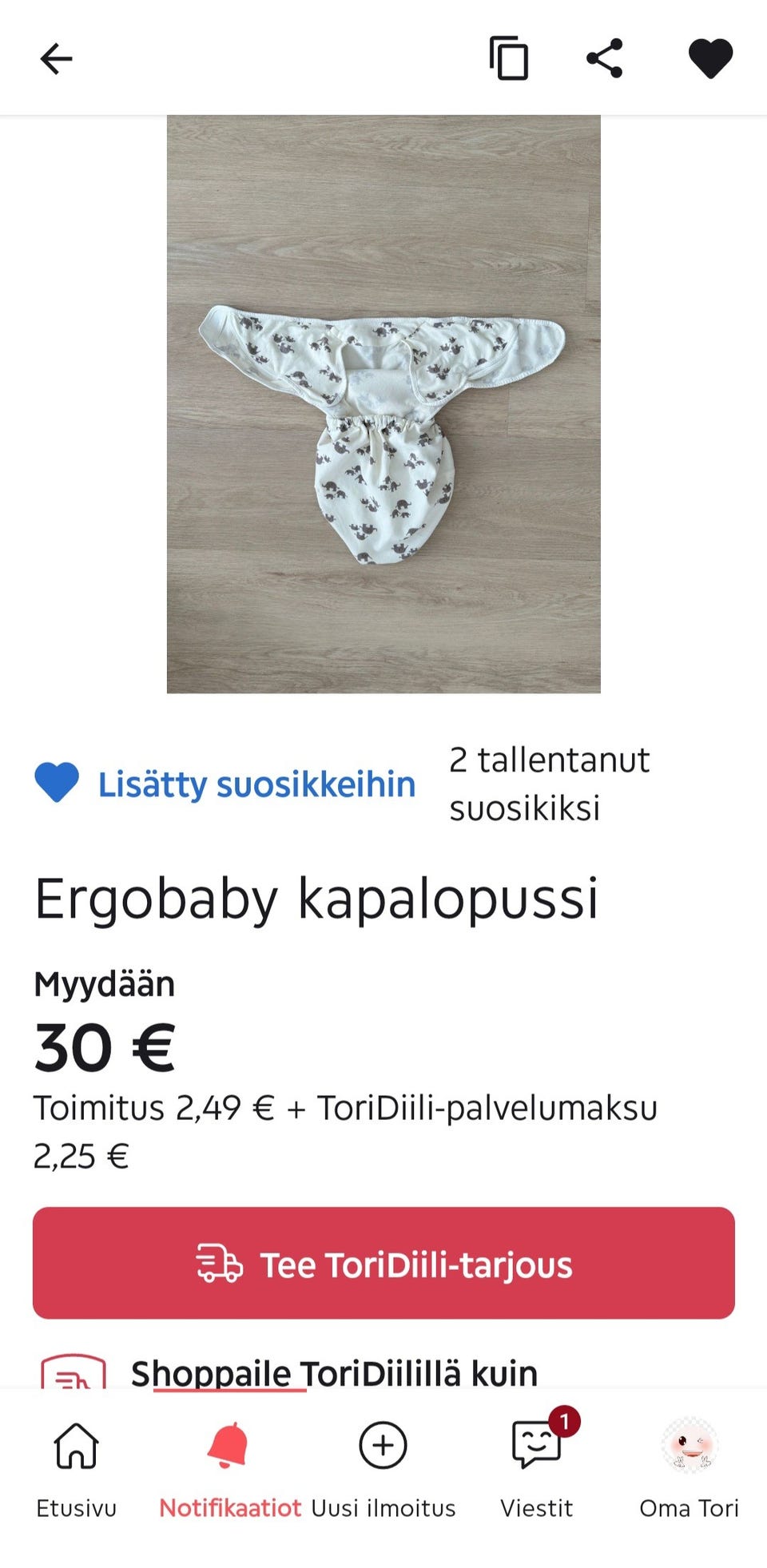
Task: Tap the back arrow
Action: [x=56, y=58]
